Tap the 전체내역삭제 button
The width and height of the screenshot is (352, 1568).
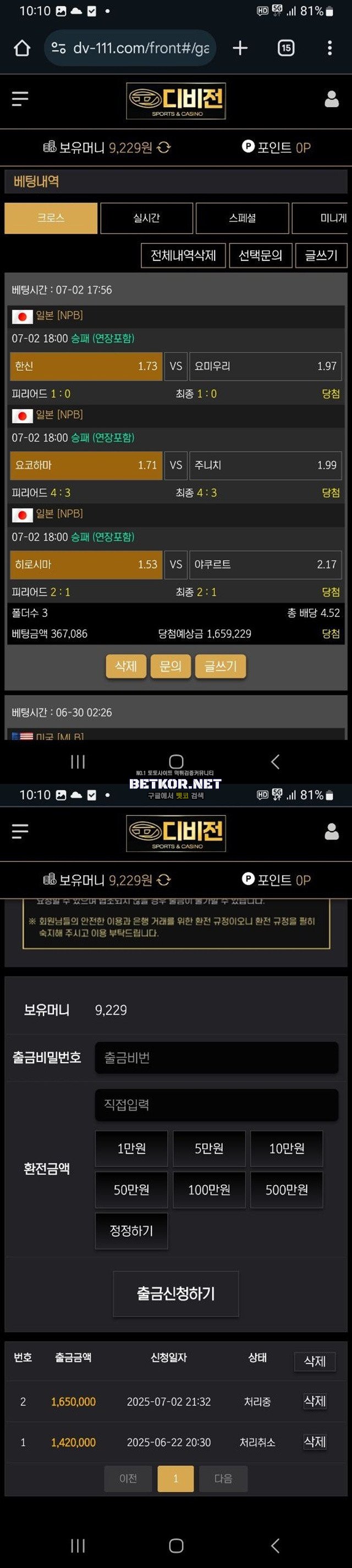coord(183,255)
